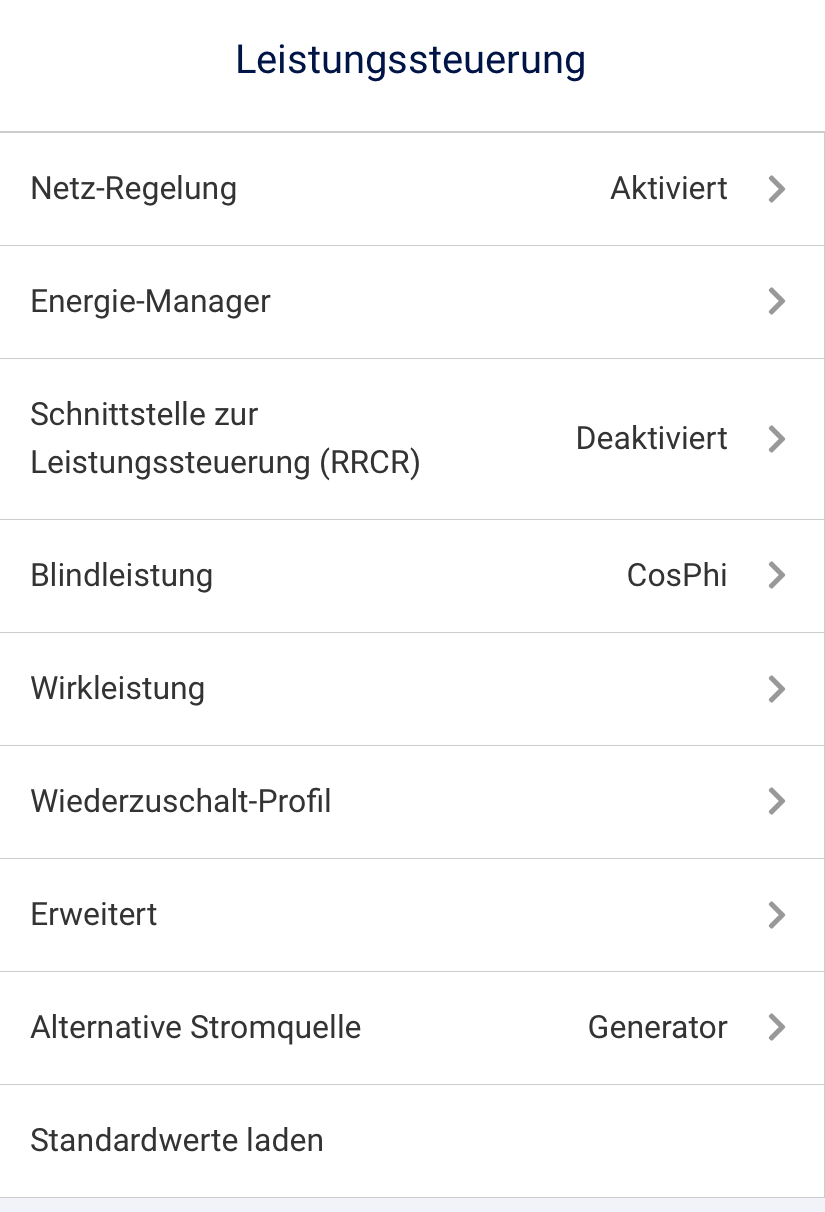Open Alternative Stromquelle setting

point(410,1028)
